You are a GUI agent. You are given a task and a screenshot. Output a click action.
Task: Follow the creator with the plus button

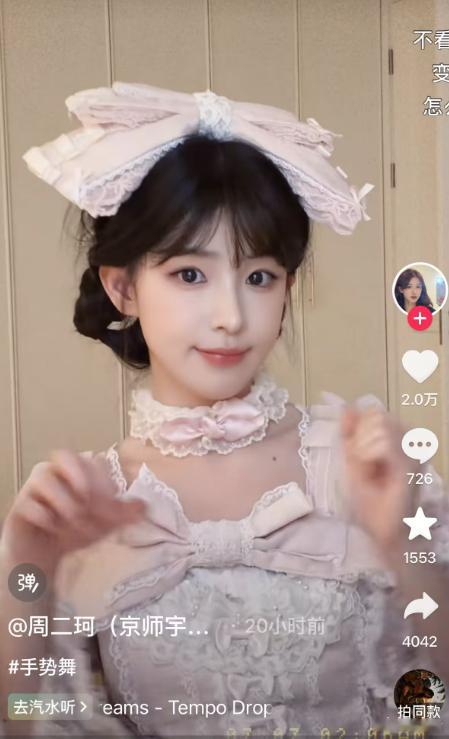[419, 319]
